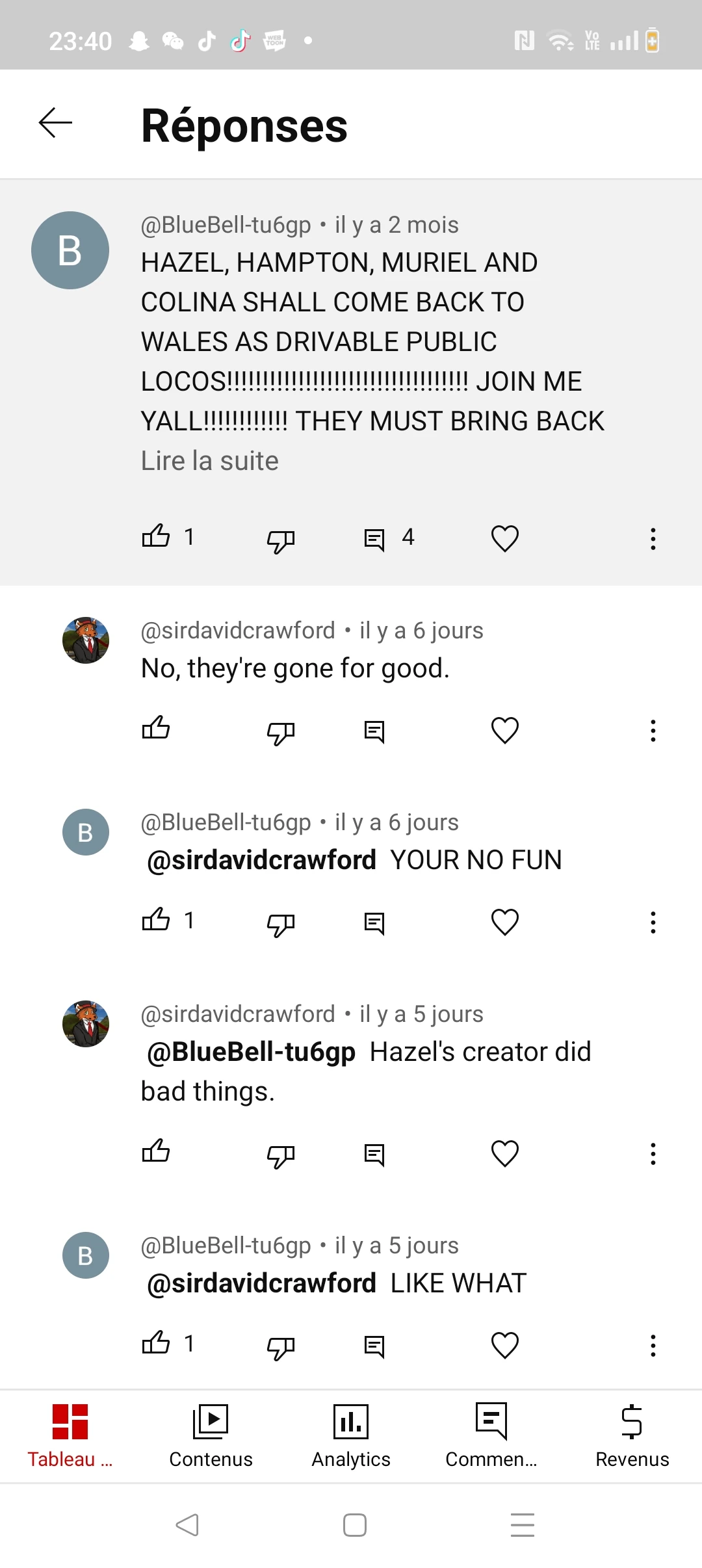The height and width of the screenshot is (1568, 702).
Task: Open options menu for the top comment
Action: coord(653,538)
